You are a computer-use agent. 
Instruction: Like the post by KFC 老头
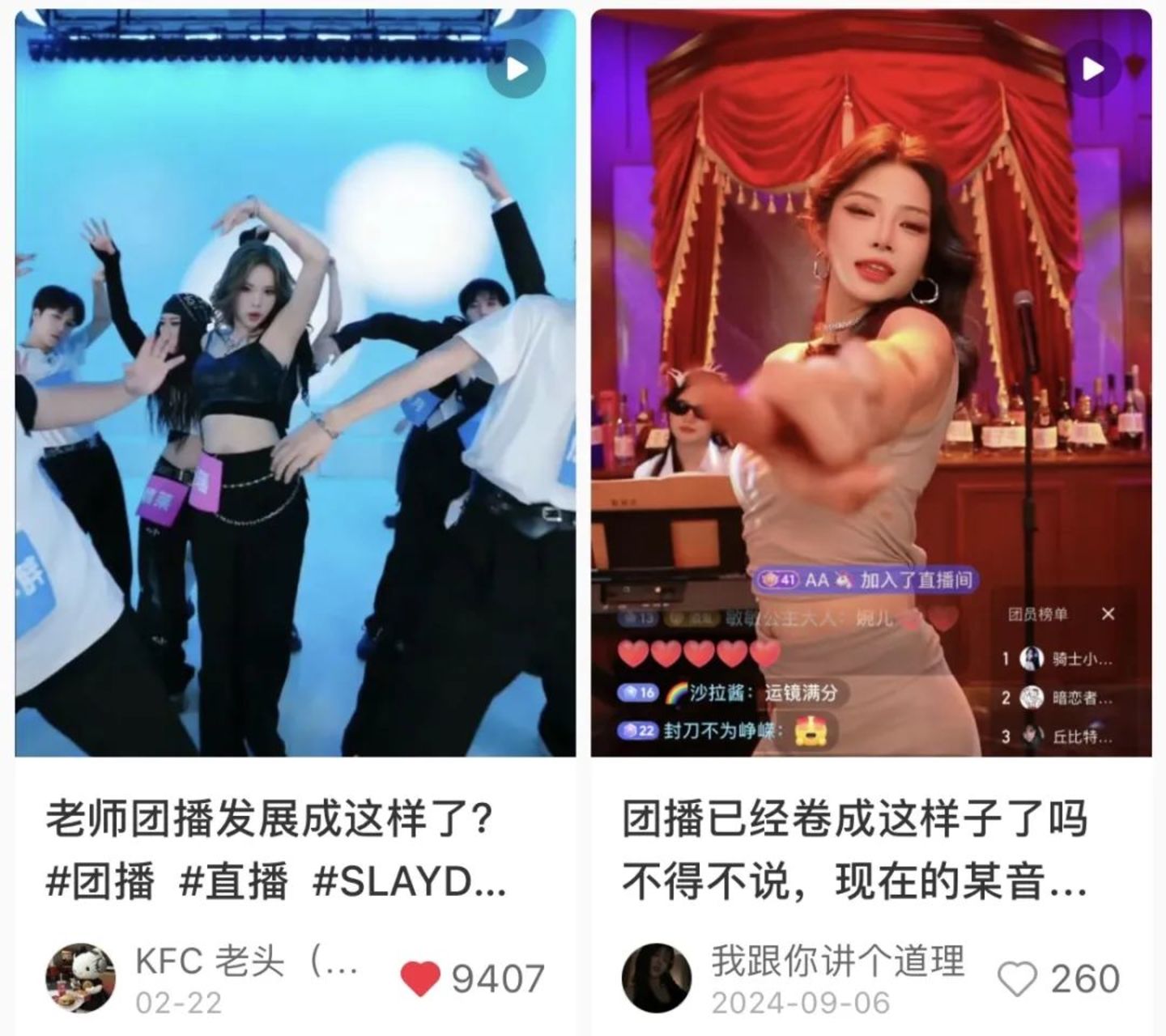pos(421,979)
